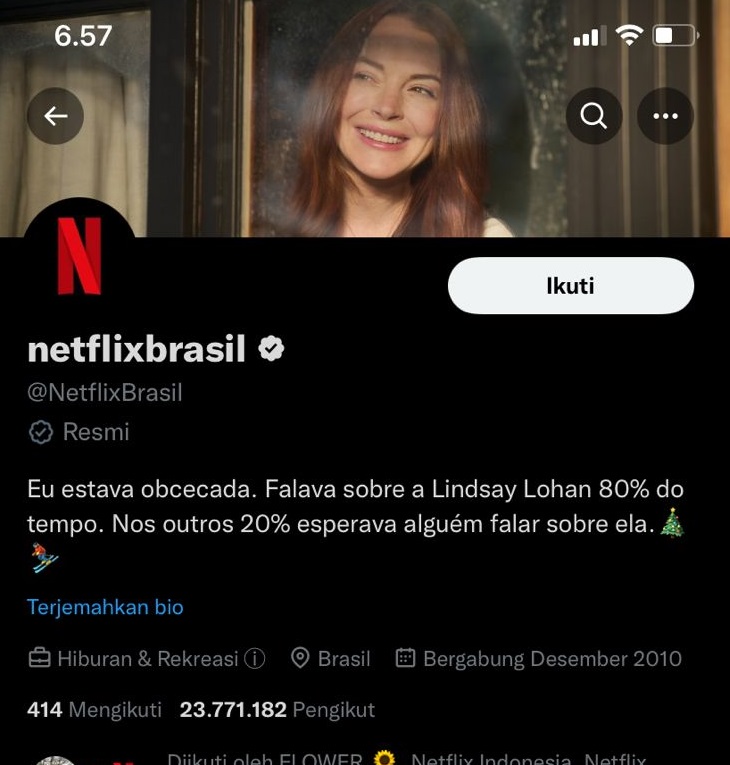View the 414 Mengikuti following list
This screenshot has width=730, height=765.
coord(94,710)
